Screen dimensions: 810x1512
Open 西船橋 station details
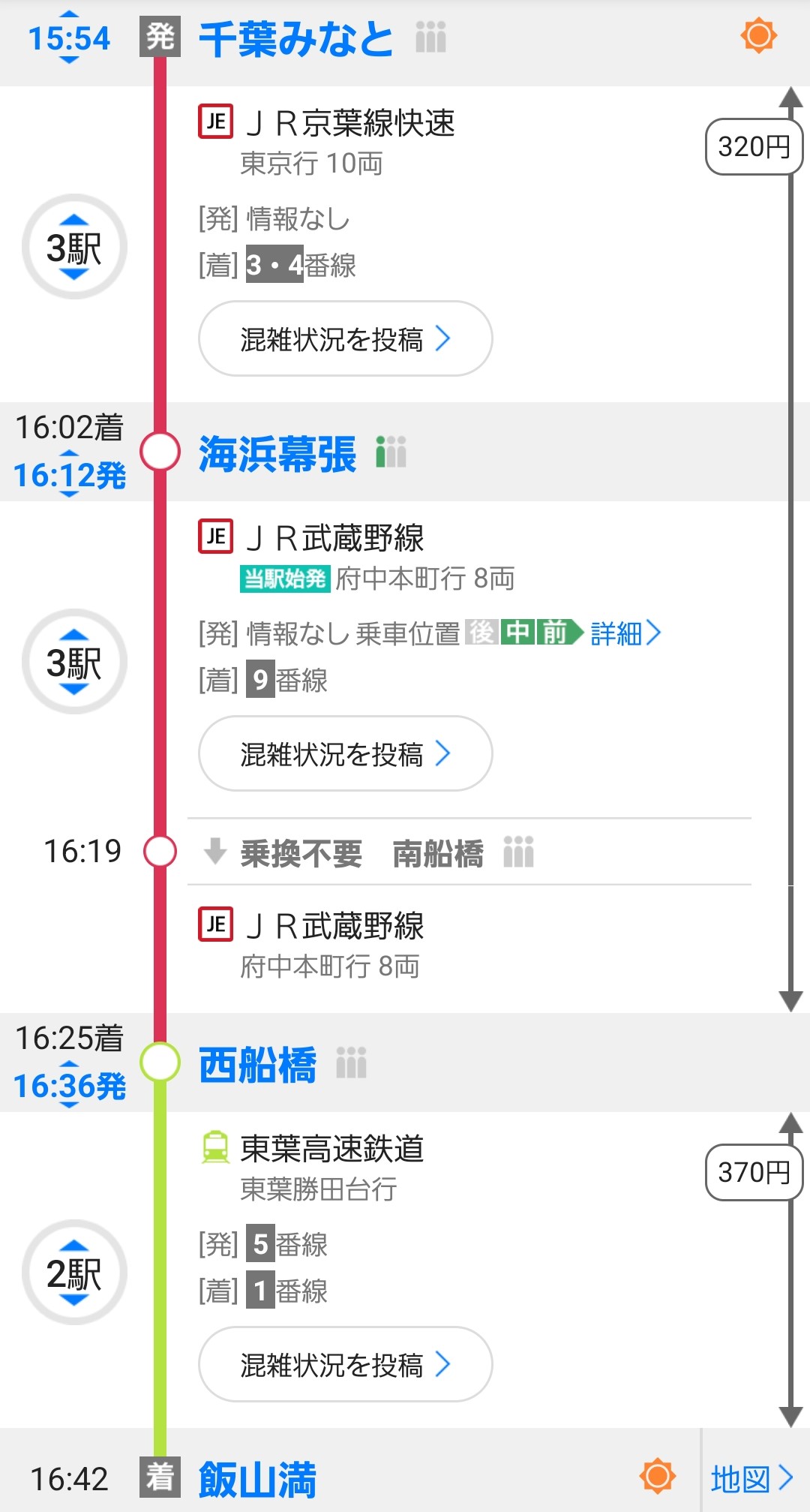click(x=258, y=1065)
